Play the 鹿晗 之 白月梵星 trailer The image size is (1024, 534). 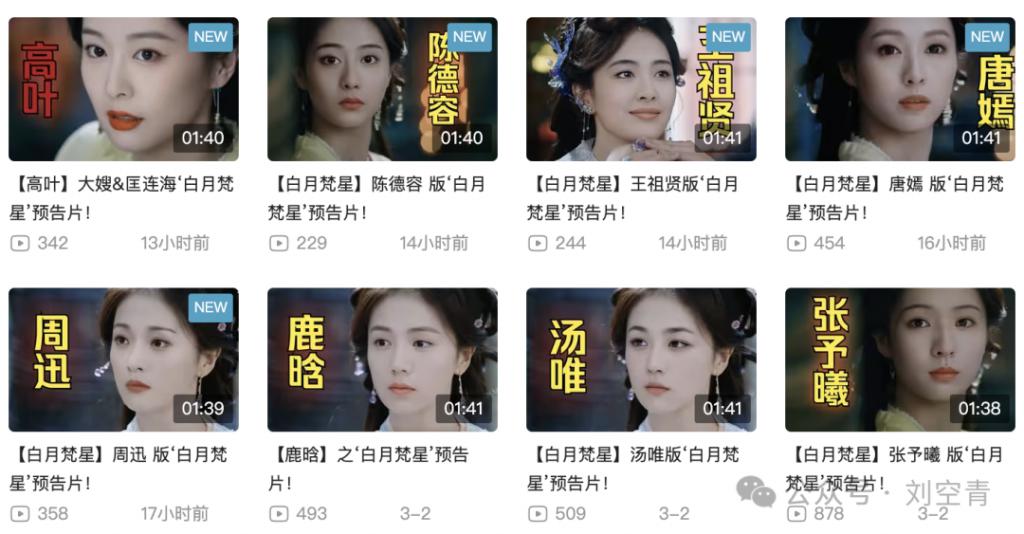click(382, 360)
